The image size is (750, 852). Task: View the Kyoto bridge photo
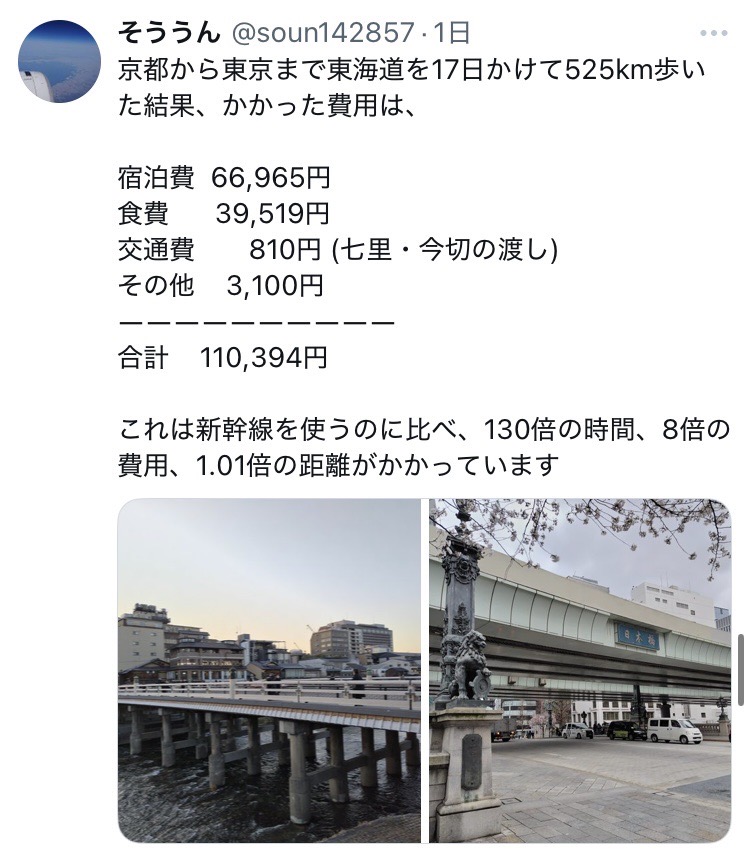pos(269,670)
